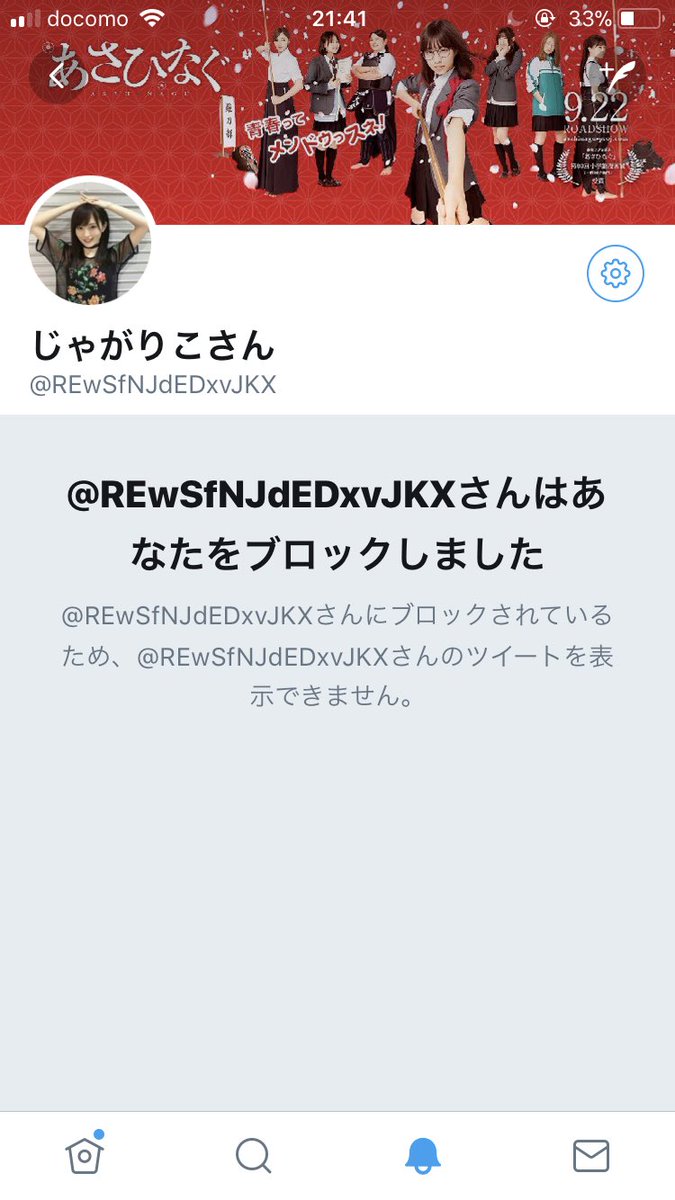Screen dimensions: 675x1200
Task: Open the あさひなぐ header banner image
Action: pos(337,112)
